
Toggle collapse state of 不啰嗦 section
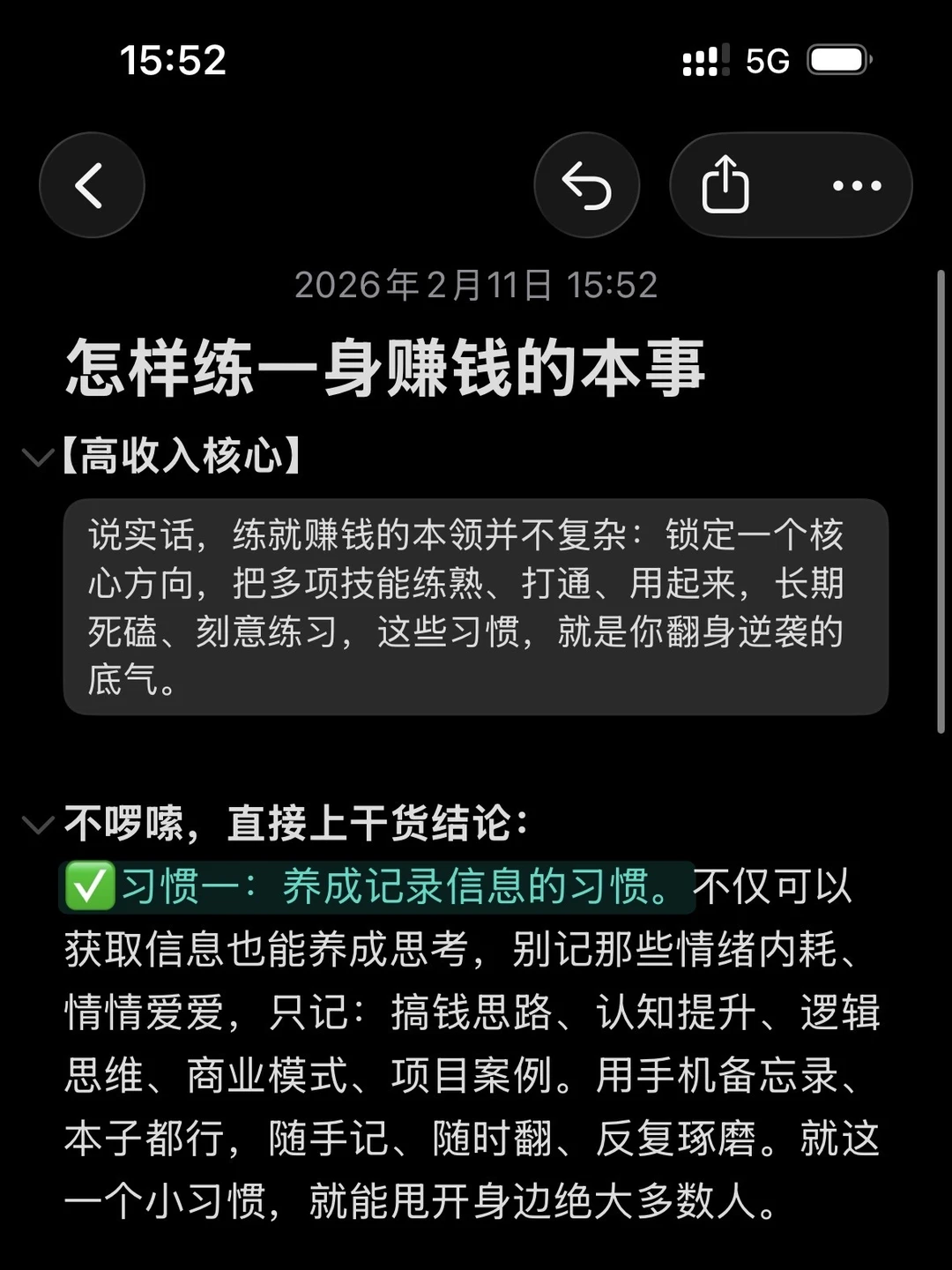point(38,825)
